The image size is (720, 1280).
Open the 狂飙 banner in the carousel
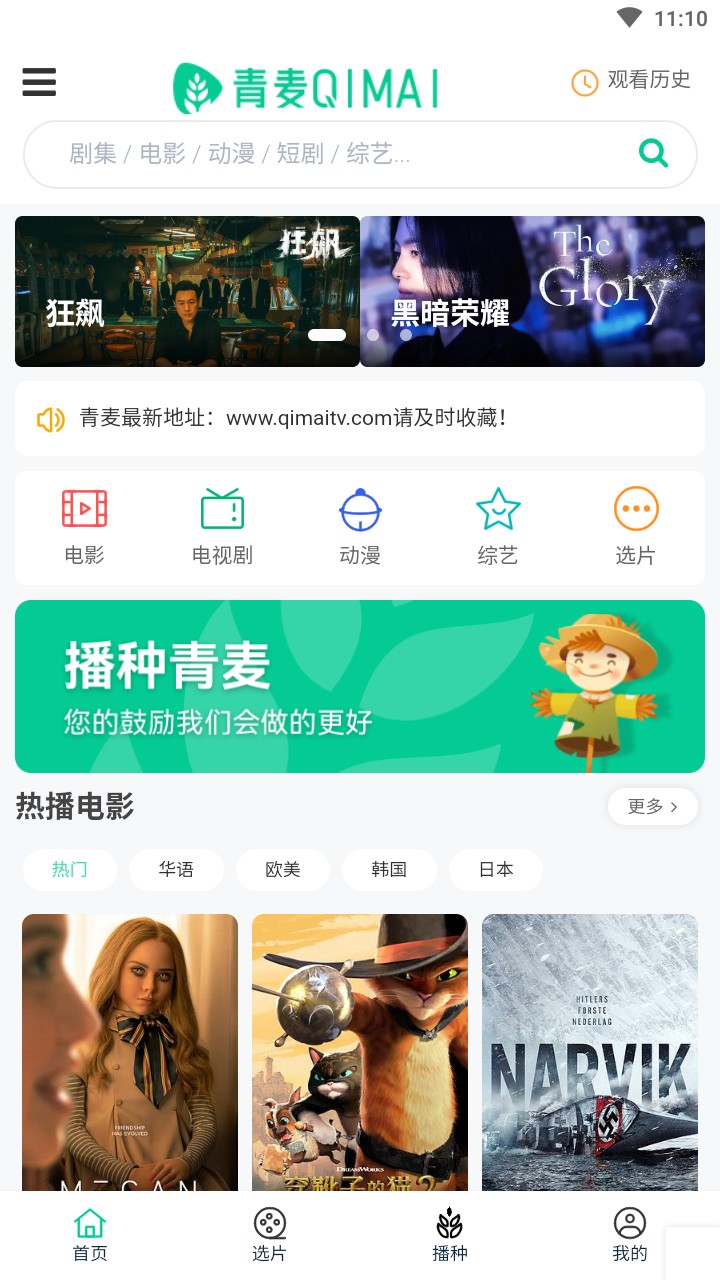click(187, 291)
